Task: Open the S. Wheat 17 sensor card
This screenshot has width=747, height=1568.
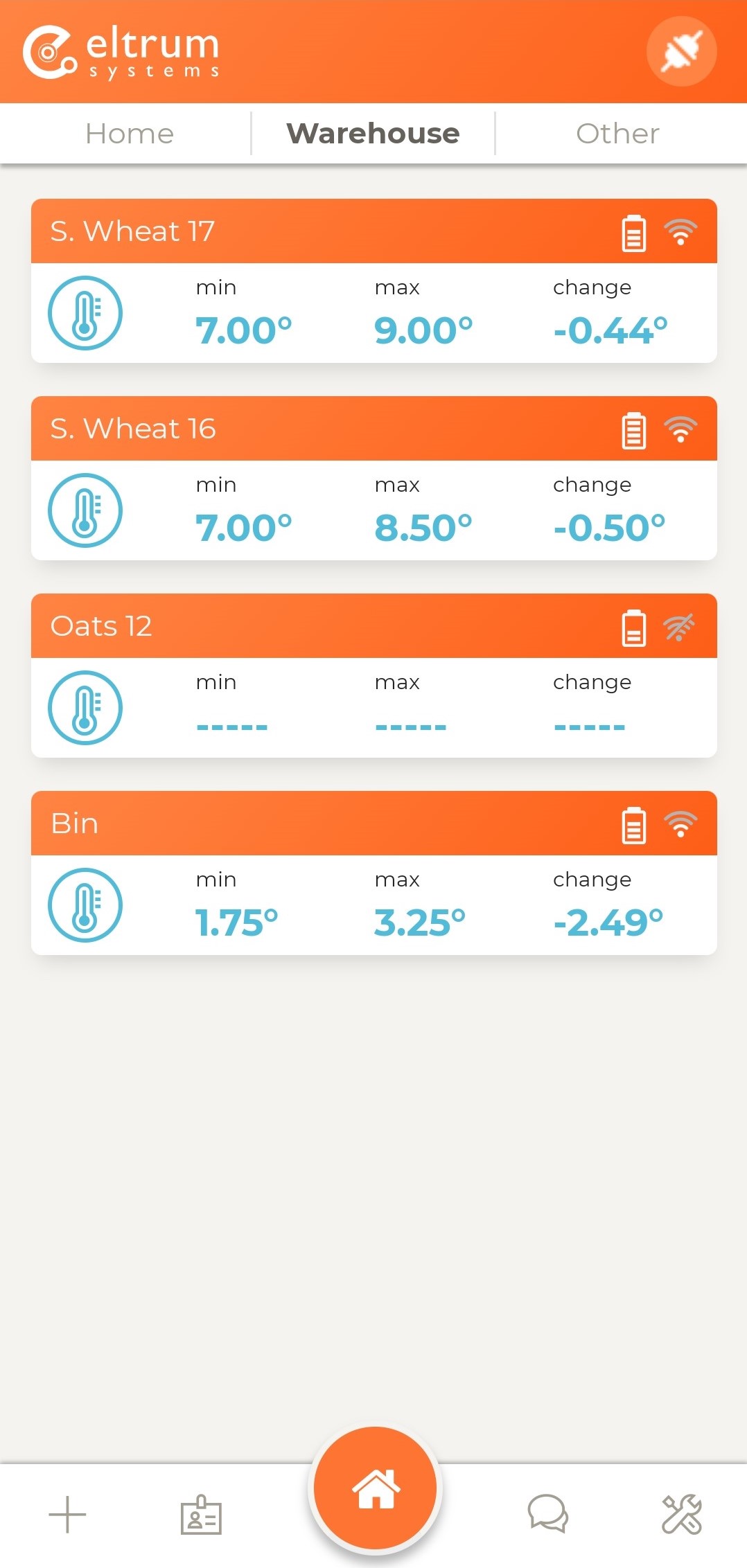Action: [374, 280]
